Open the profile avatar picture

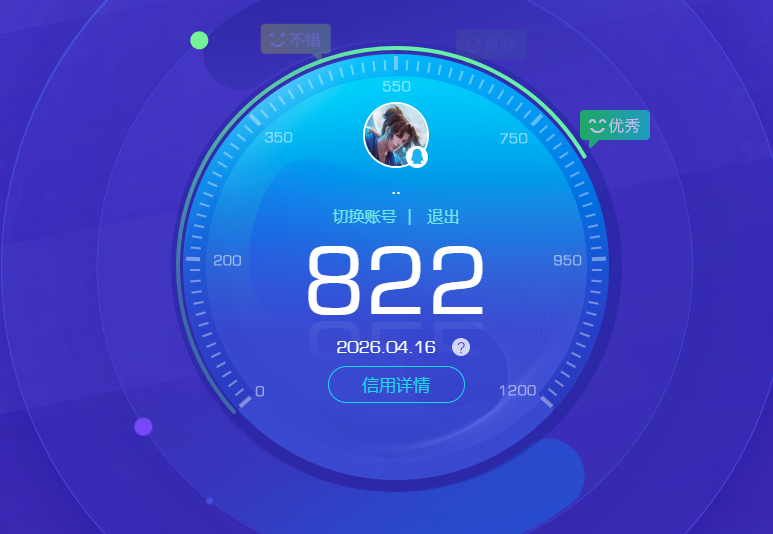click(395, 134)
